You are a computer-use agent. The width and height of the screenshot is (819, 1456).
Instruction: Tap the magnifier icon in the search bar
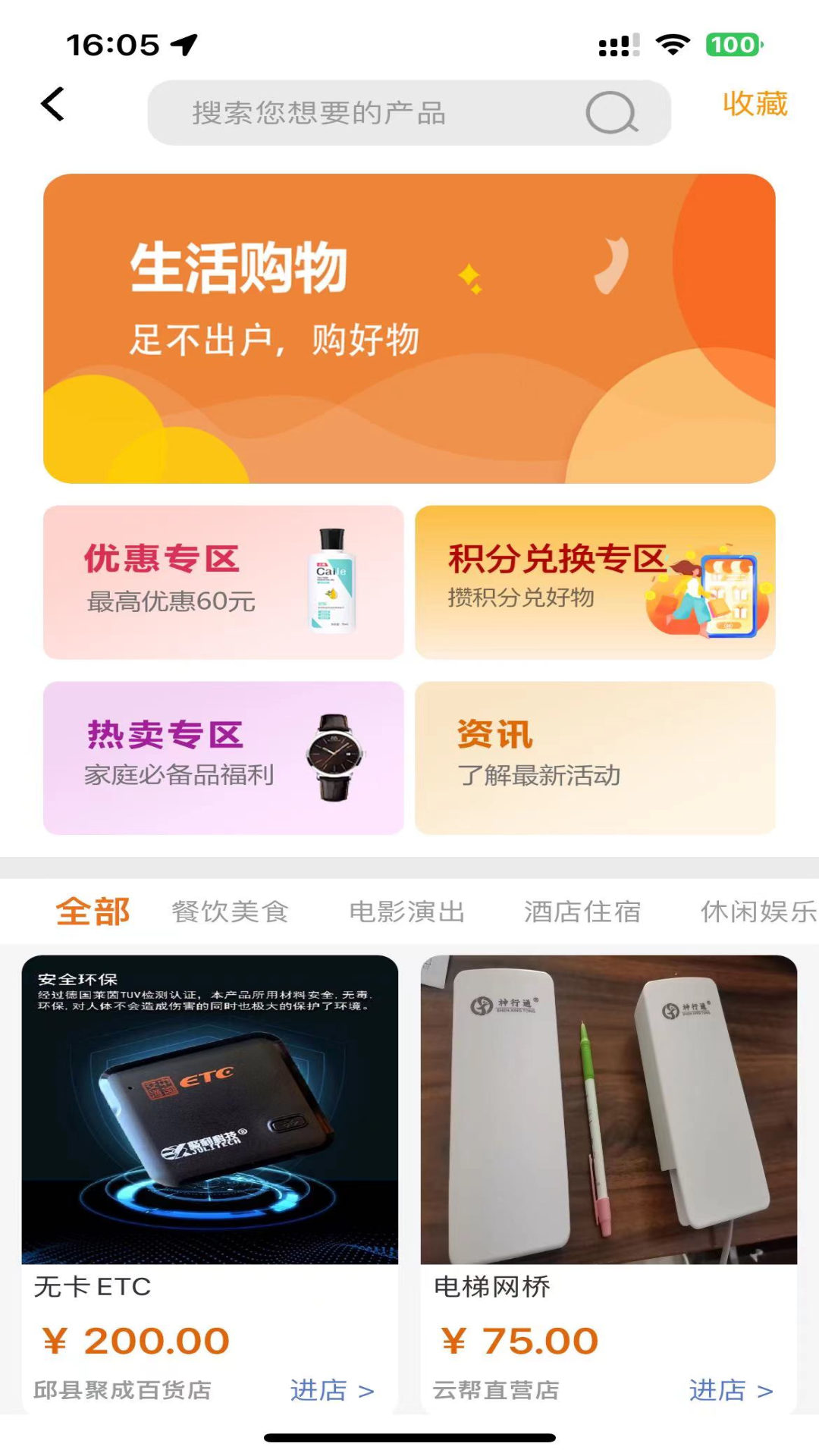click(611, 112)
